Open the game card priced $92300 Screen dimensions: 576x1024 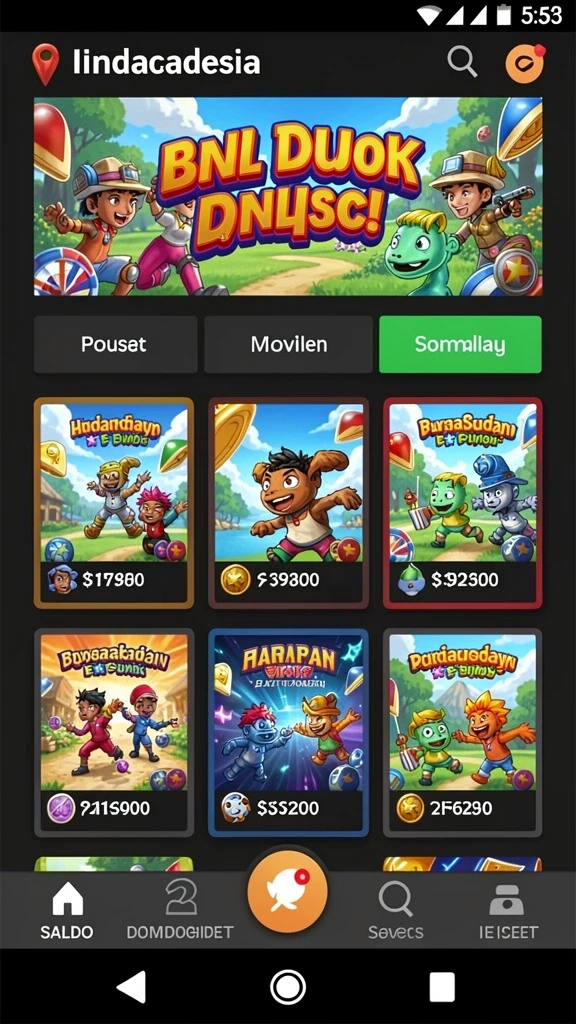coord(462,503)
